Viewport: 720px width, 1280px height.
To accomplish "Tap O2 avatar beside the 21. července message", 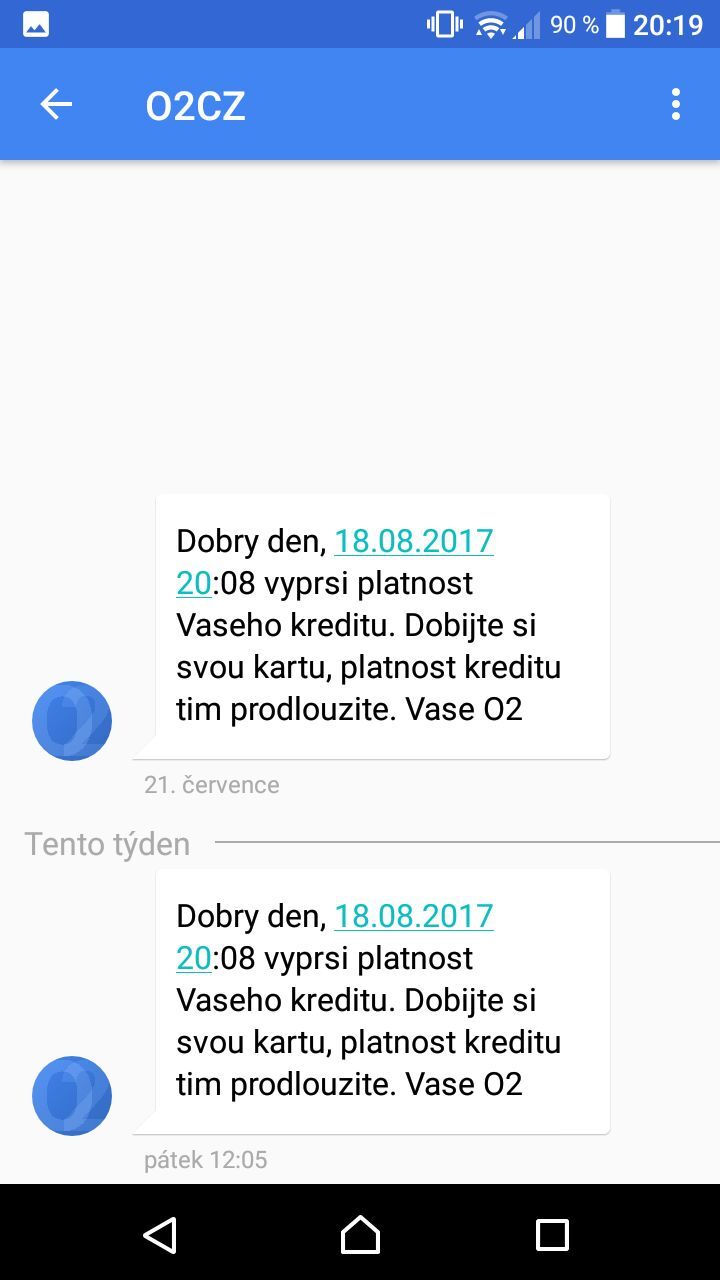I will click(72, 721).
